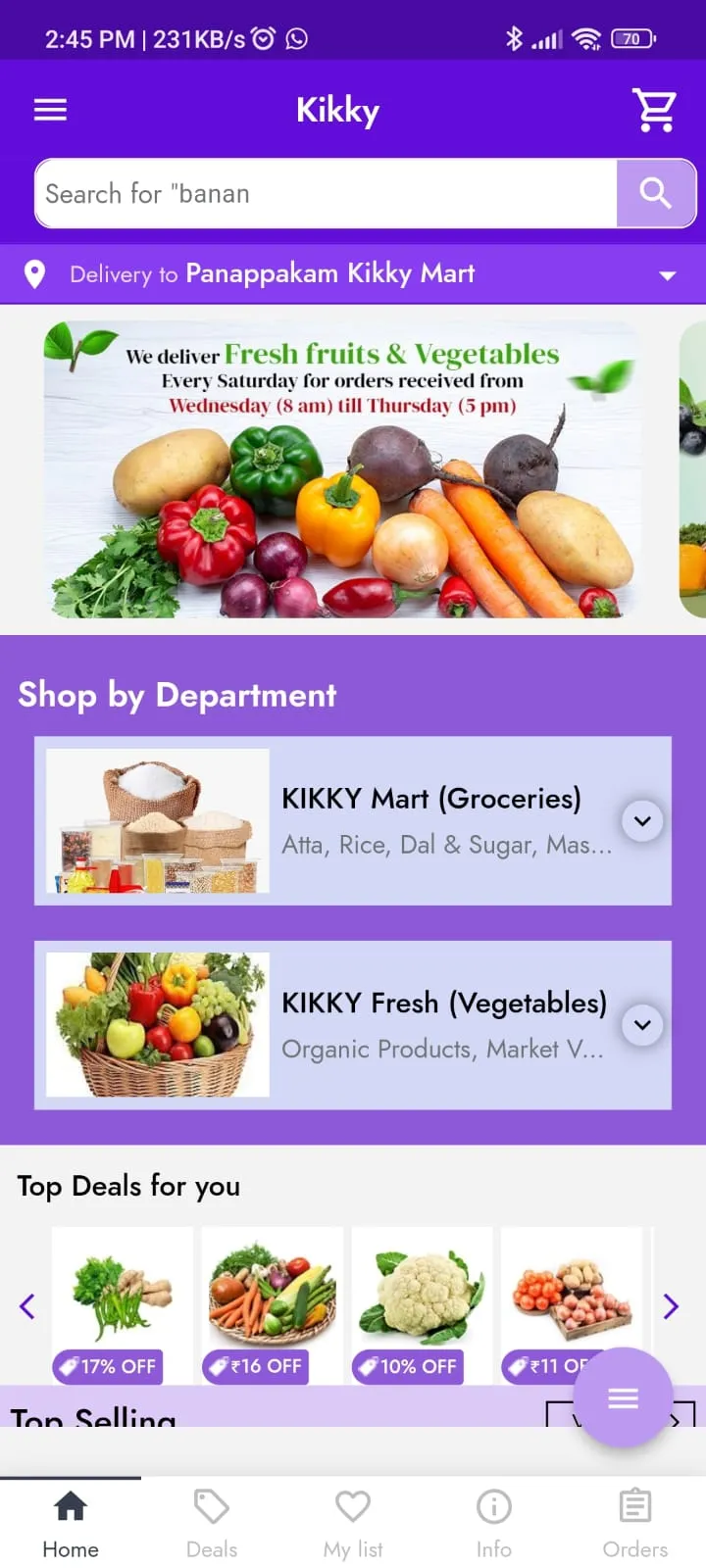Change delivery location Panappakam Kikky Mart
706x1568 pixels.
click(x=353, y=274)
